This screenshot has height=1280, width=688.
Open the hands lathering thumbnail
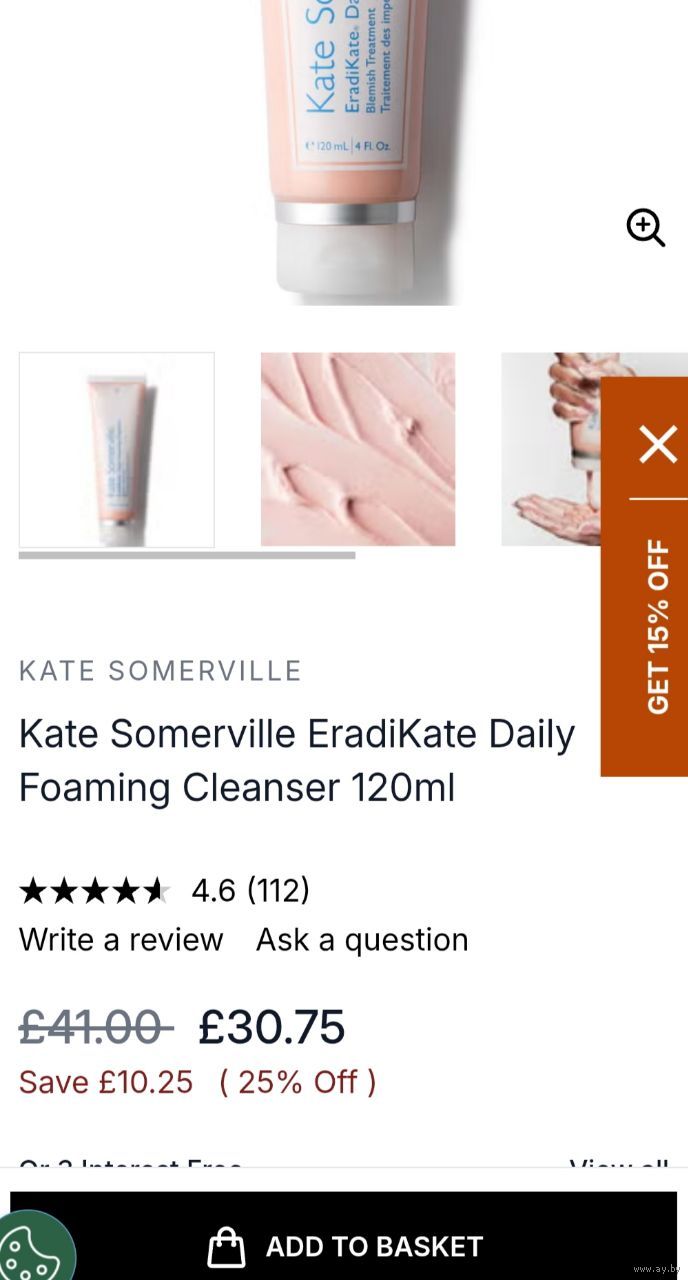click(550, 450)
